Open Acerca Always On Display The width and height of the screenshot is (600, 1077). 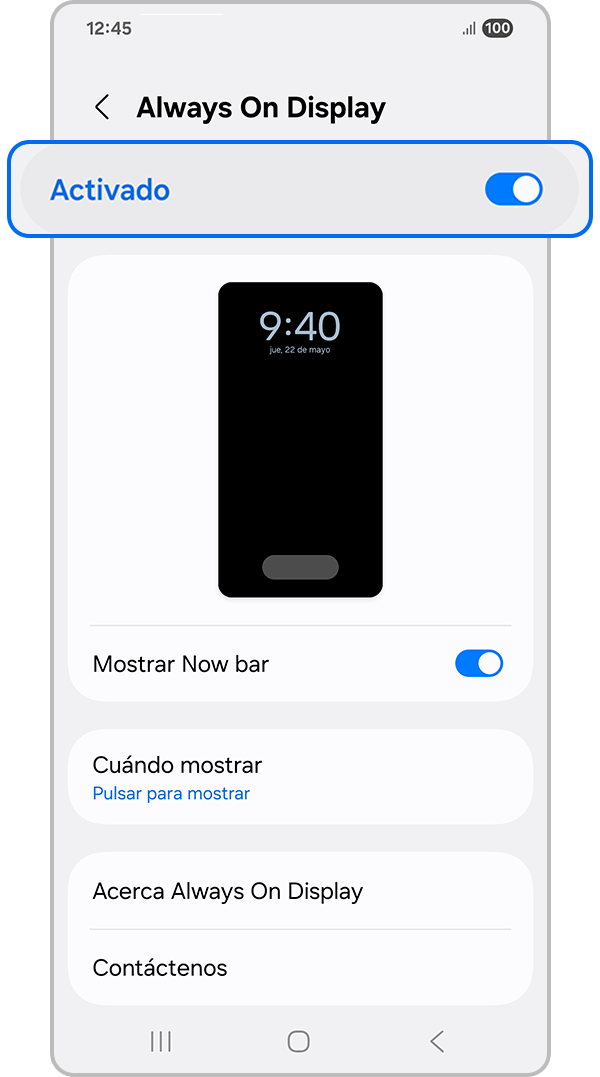click(300, 891)
